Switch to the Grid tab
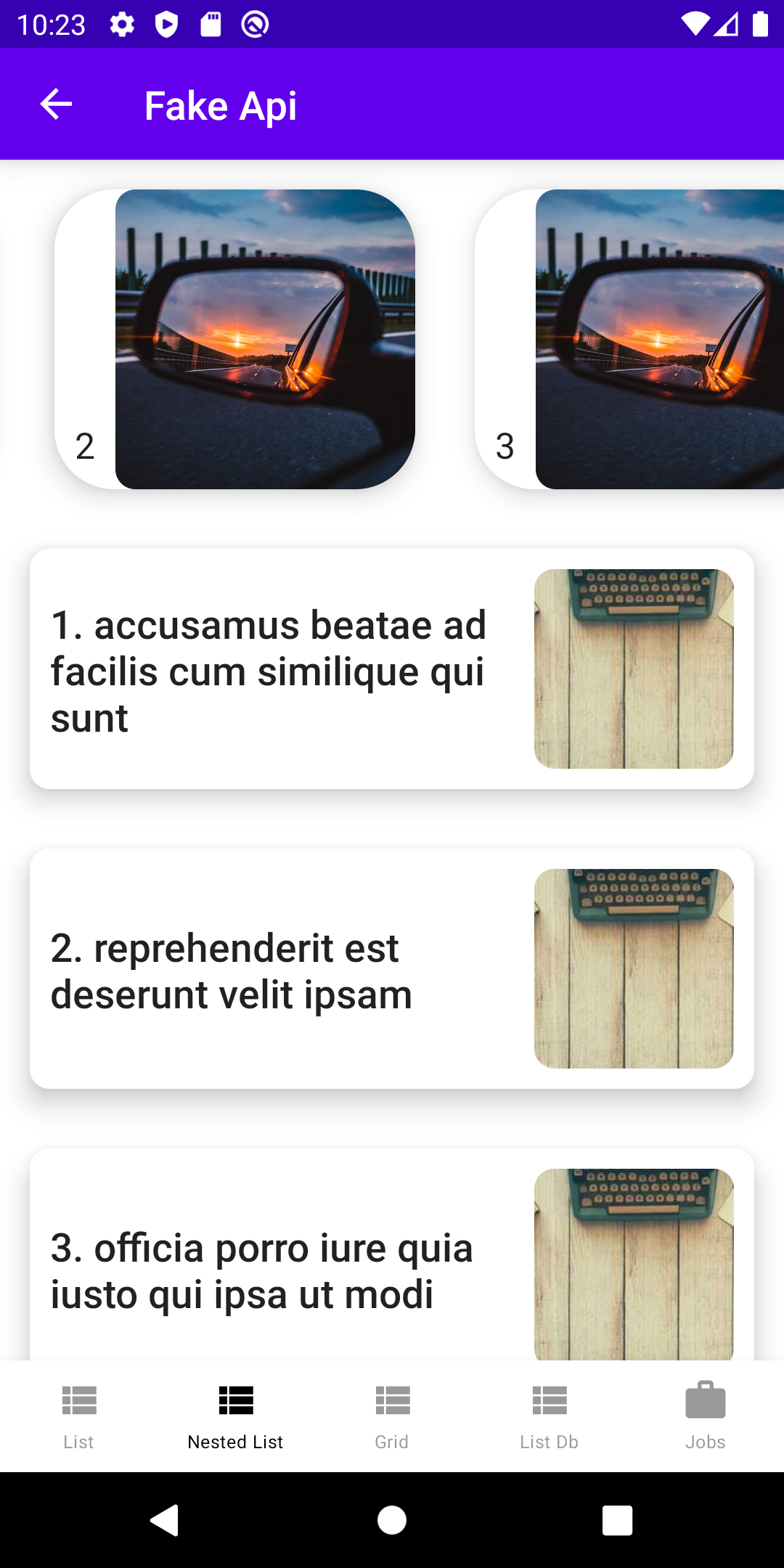The height and width of the screenshot is (1568, 784). tap(392, 1416)
